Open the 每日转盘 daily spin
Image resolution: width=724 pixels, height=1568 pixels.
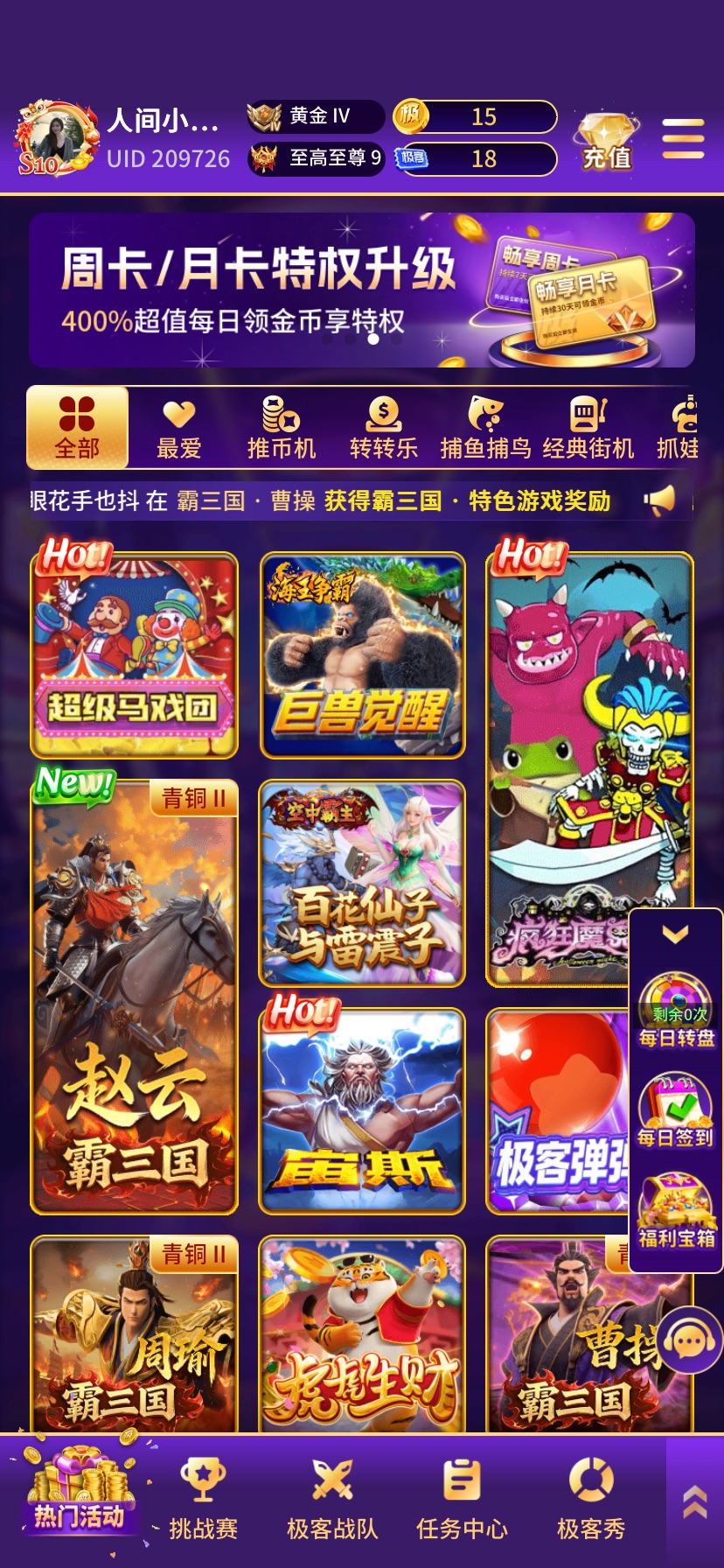coord(676,1011)
